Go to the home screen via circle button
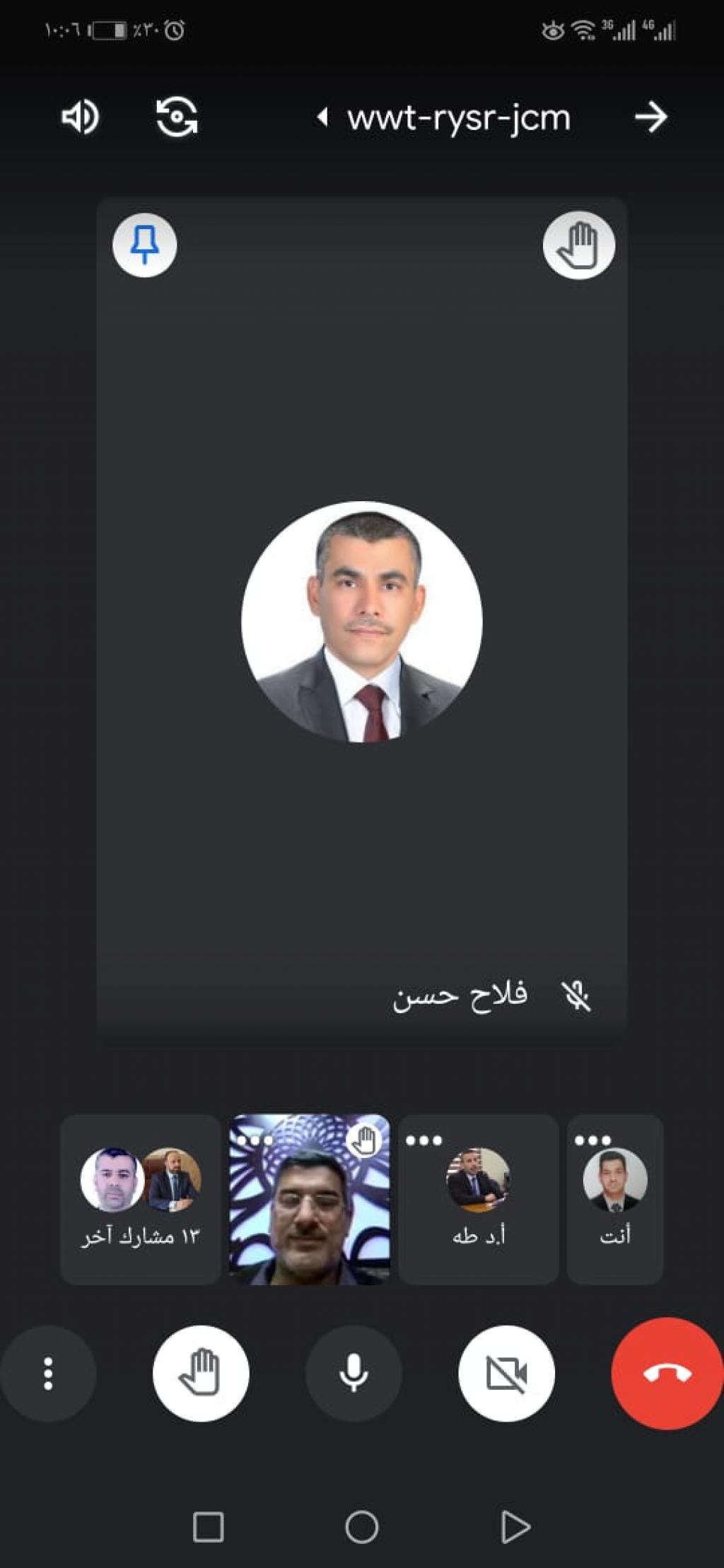The height and width of the screenshot is (1568, 724). [x=362, y=1527]
